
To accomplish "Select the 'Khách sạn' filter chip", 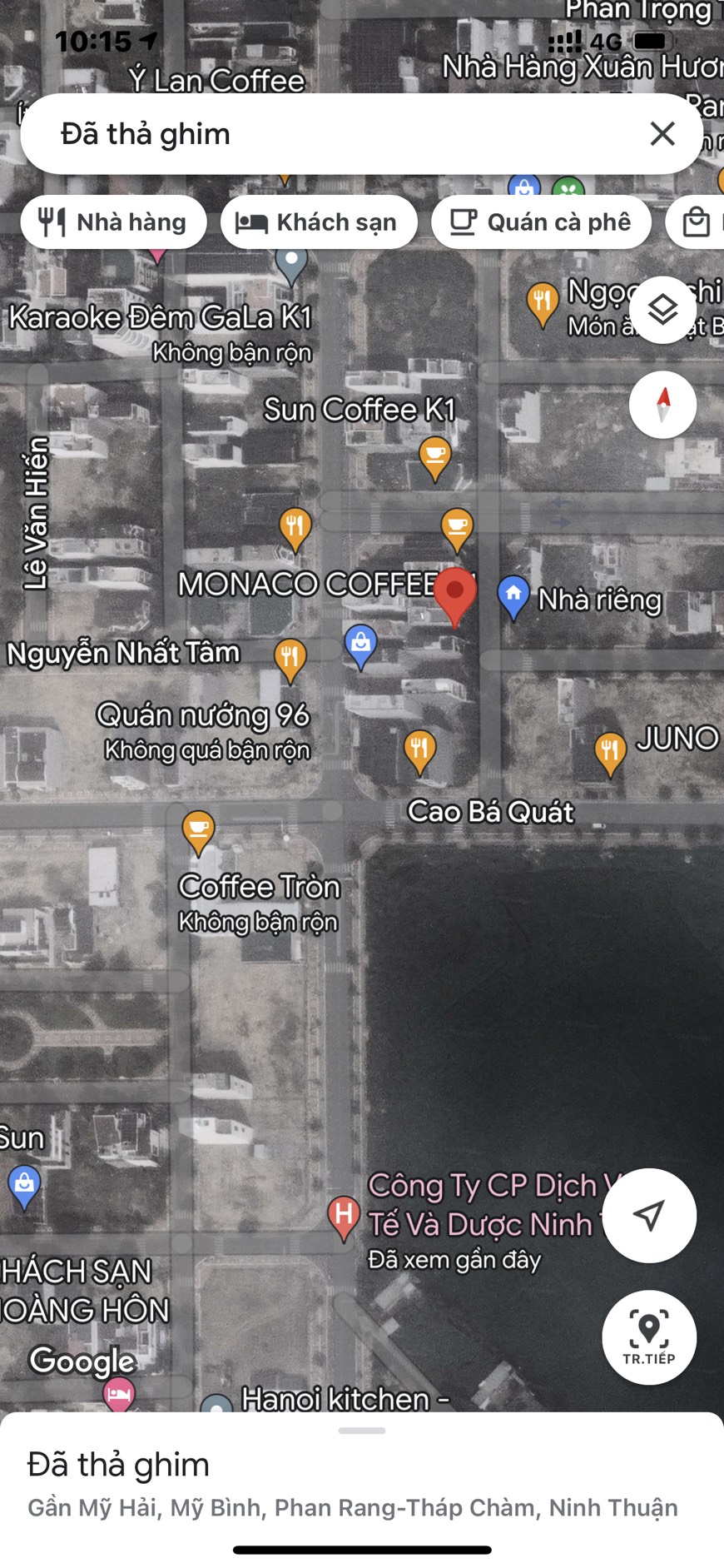I will [x=319, y=222].
